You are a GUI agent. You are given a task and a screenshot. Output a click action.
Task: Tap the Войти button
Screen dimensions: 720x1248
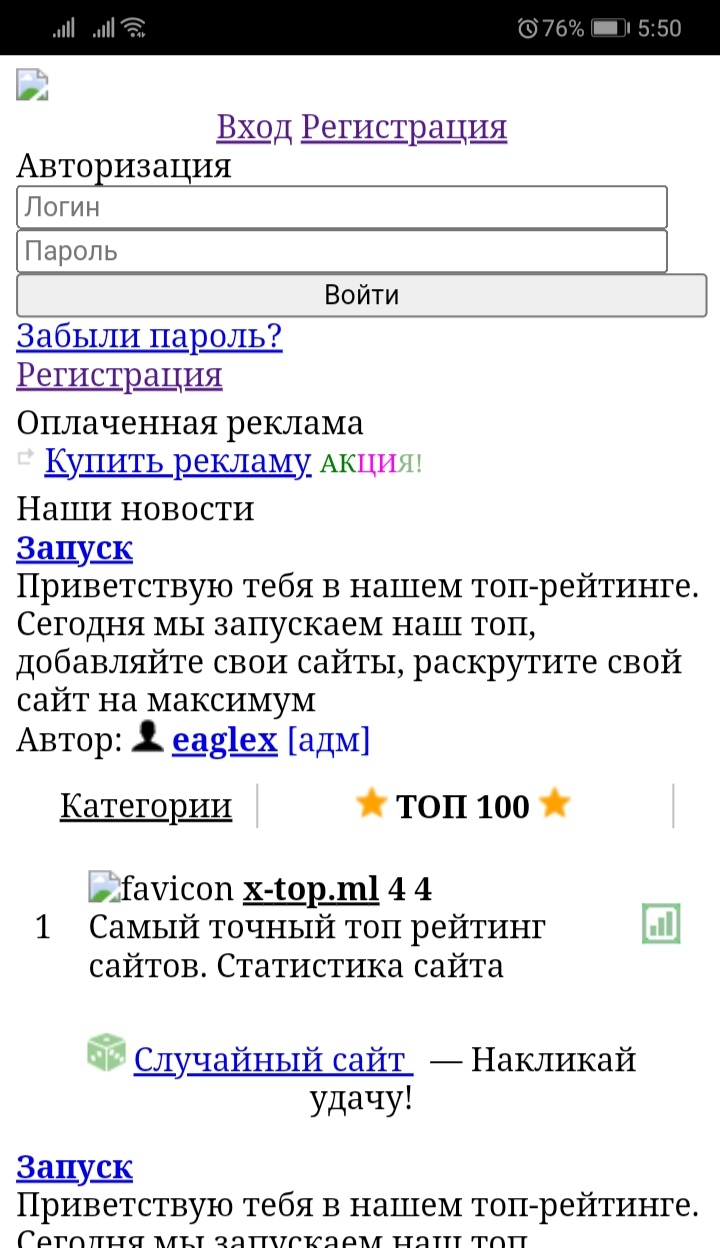pyautogui.click(x=361, y=295)
